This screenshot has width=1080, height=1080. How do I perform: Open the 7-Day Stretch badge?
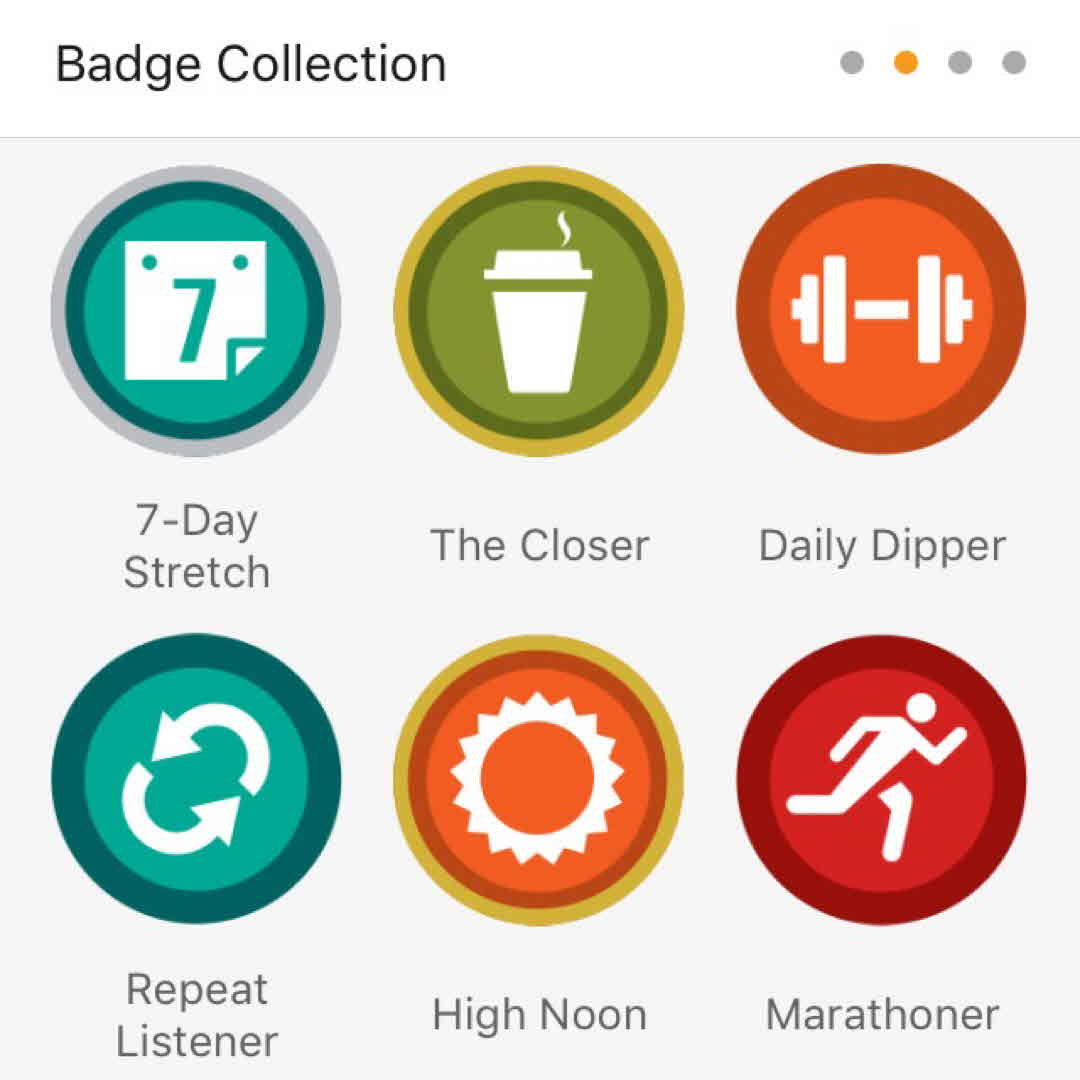click(196, 311)
